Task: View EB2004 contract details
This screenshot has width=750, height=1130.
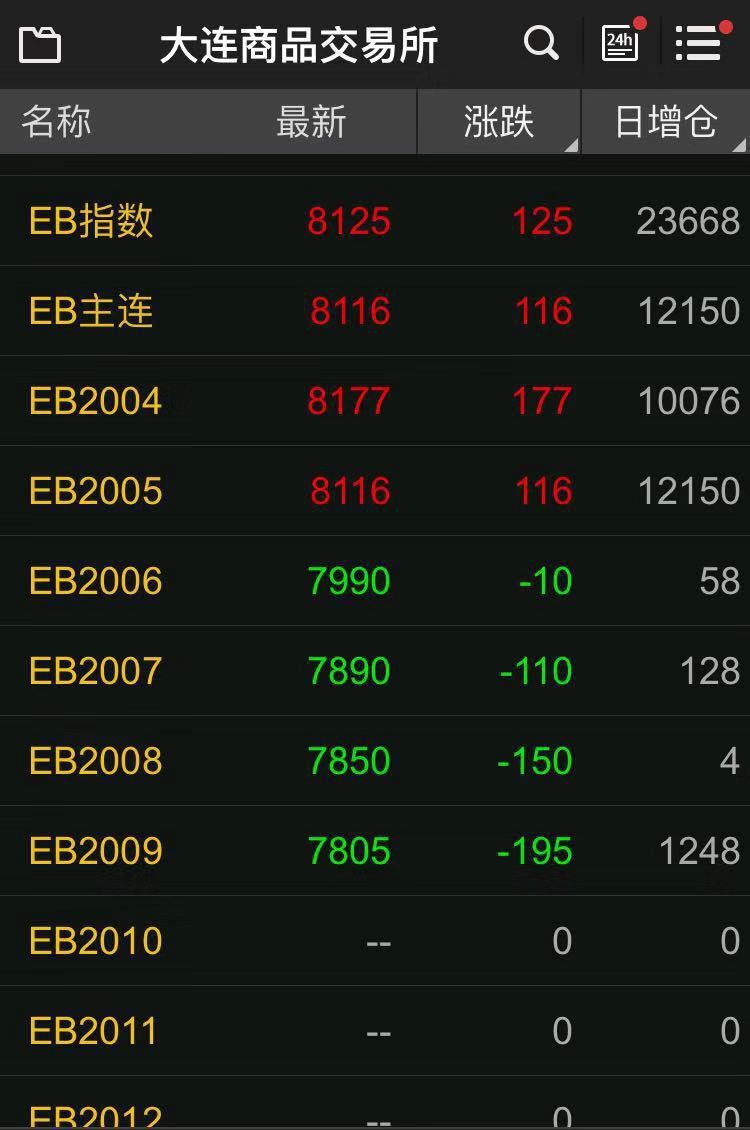Action: tap(375, 401)
